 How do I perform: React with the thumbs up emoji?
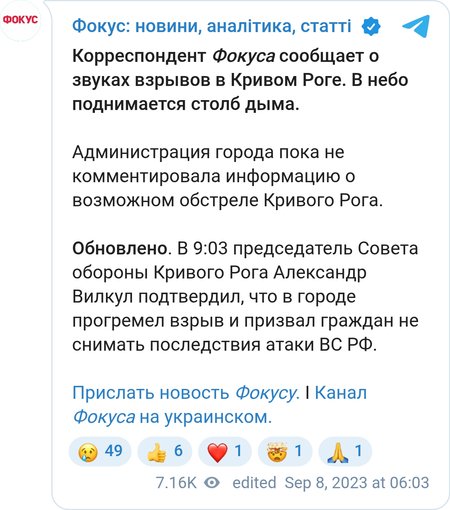165,451
